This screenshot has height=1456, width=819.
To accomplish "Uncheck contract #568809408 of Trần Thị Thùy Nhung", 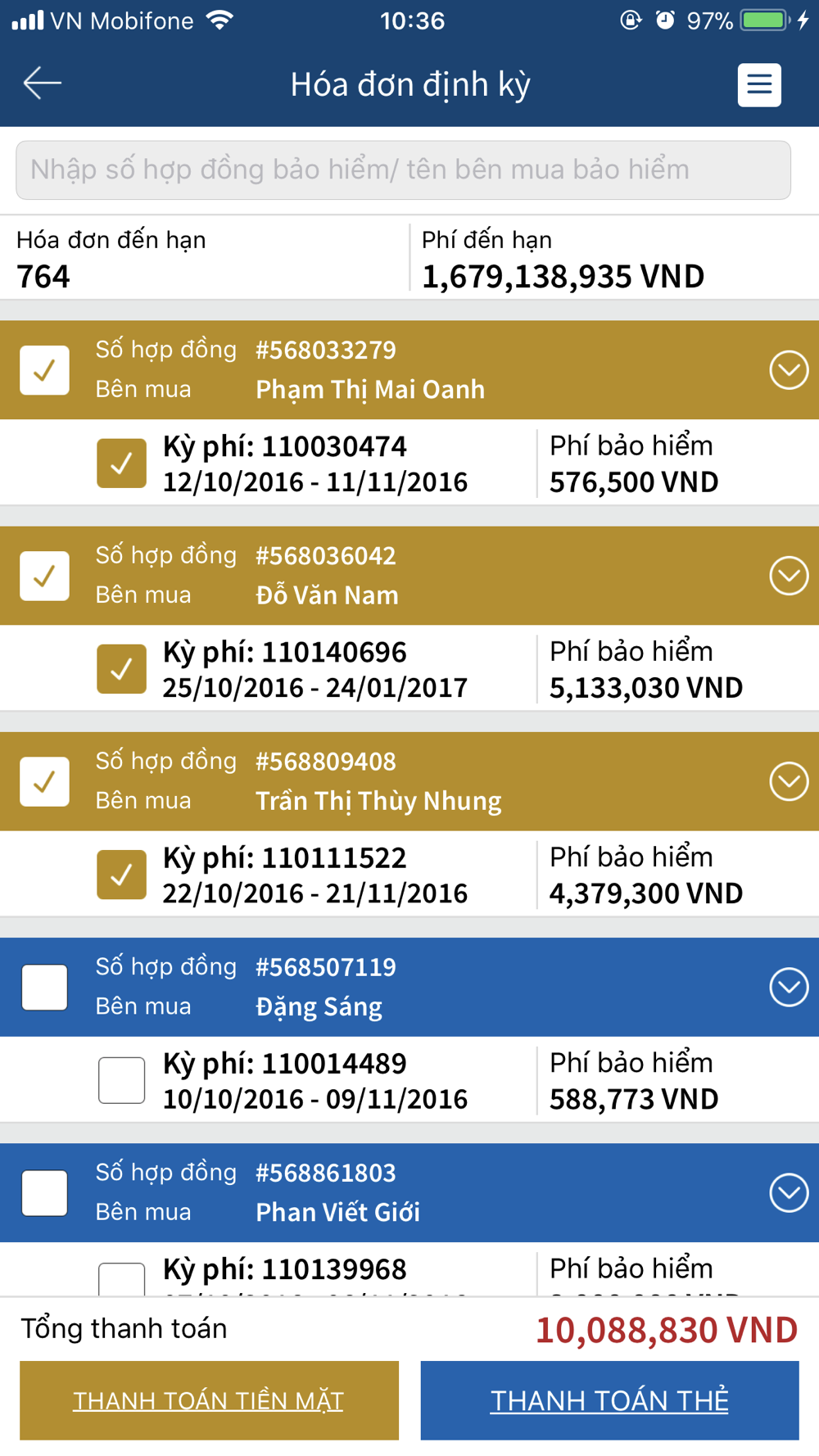I will [44, 781].
